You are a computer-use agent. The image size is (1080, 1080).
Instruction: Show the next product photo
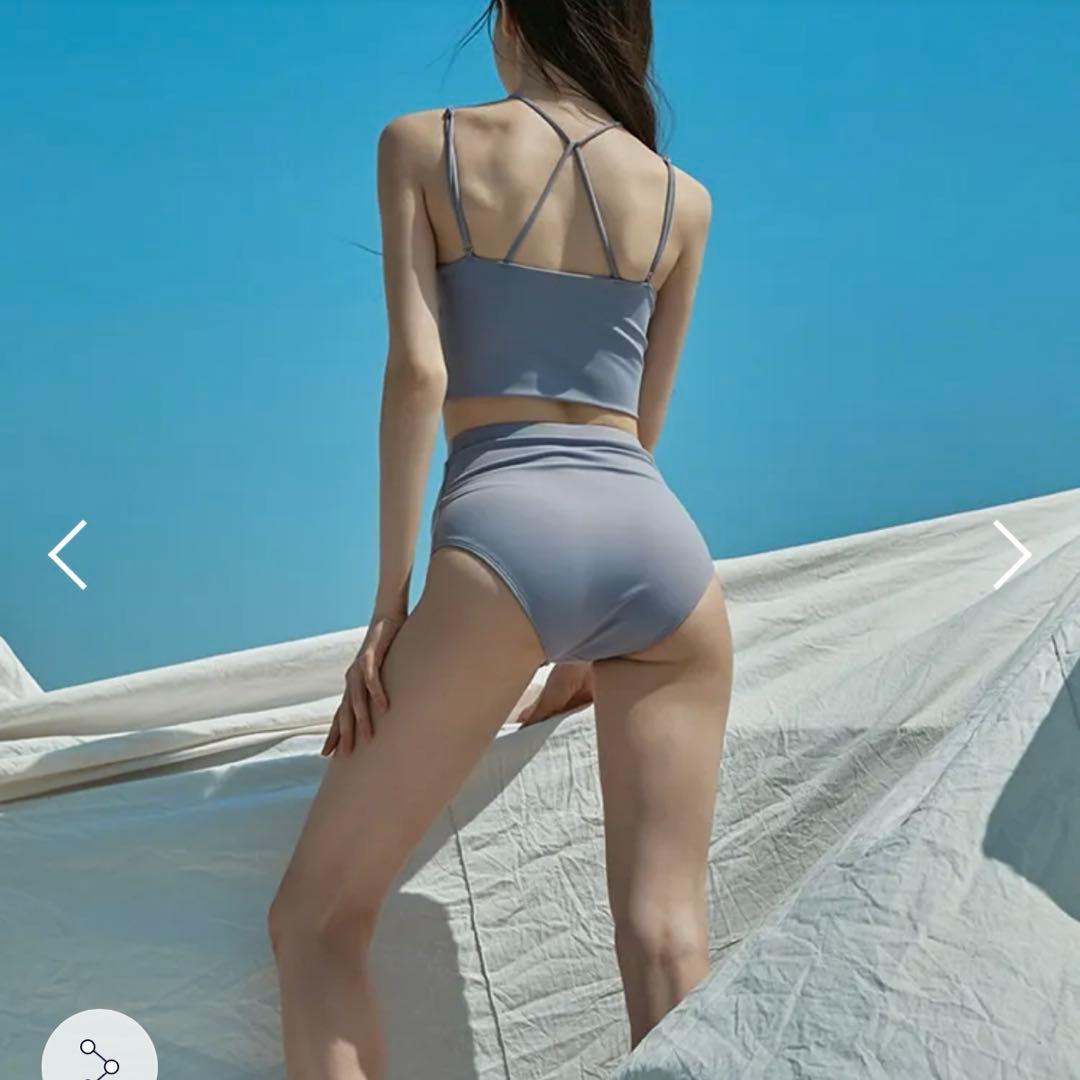click(1011, 555)
